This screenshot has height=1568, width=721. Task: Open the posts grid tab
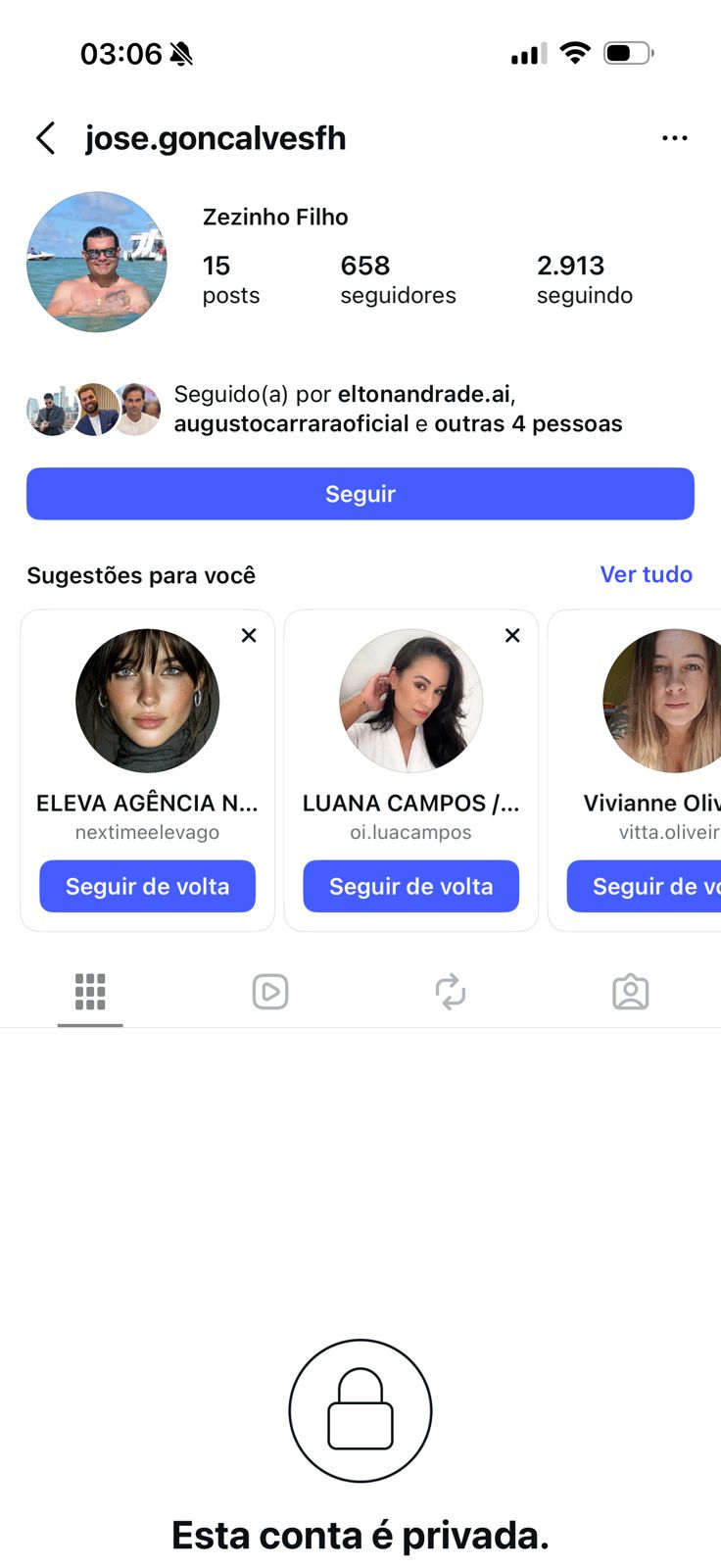pos(89,992)
